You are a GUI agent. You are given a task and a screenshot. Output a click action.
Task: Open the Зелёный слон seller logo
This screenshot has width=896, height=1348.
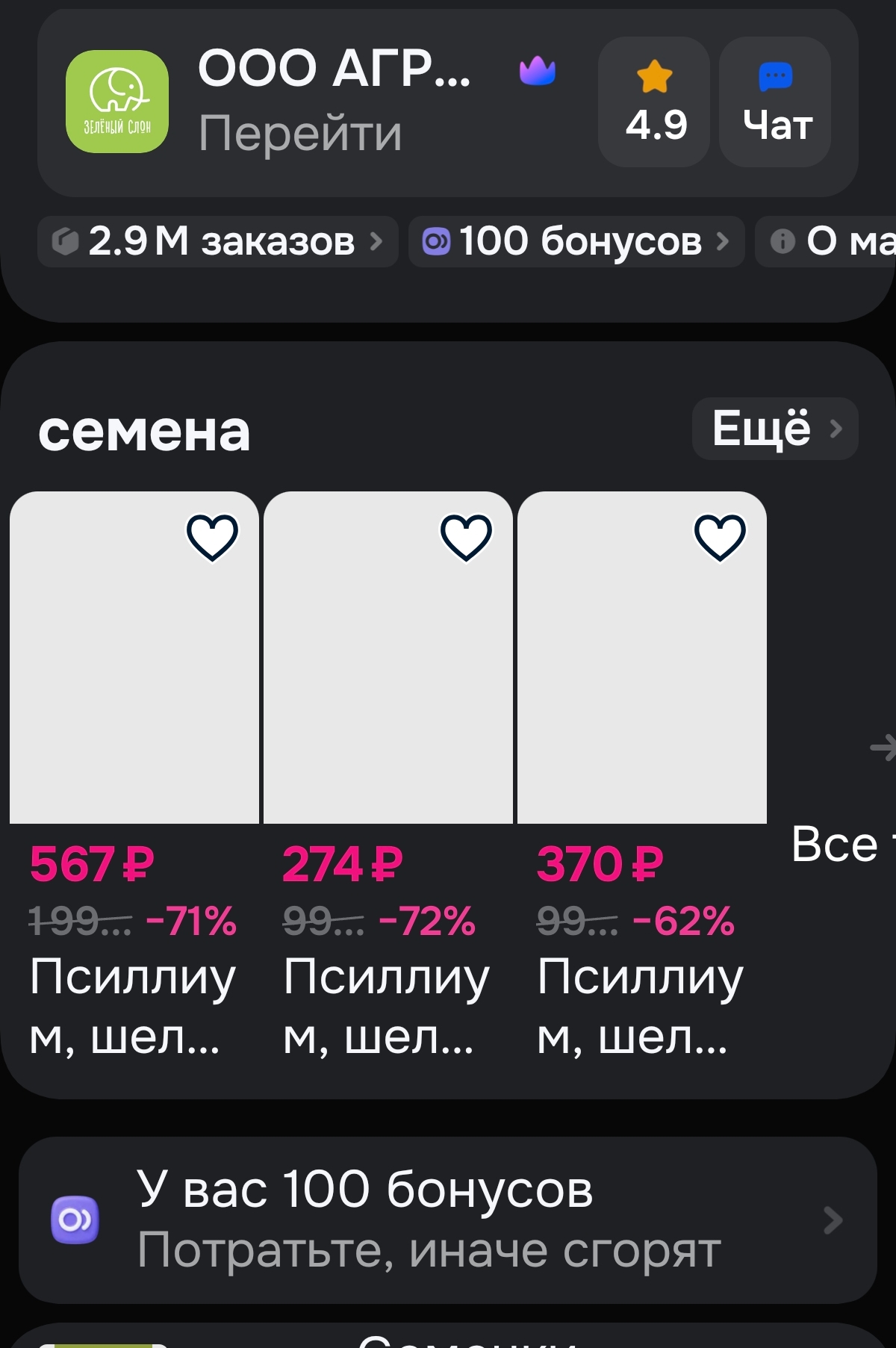[x=116, y=103]
